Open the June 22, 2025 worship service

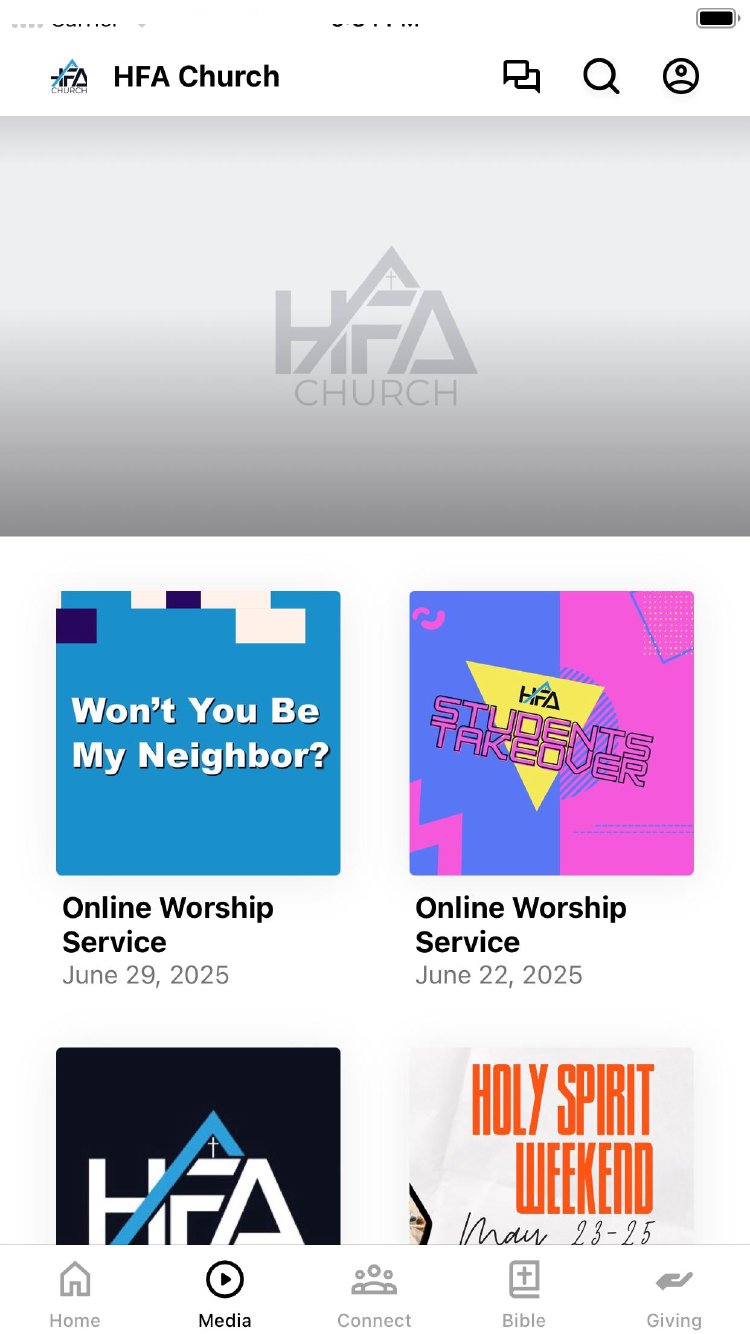[x=551, y=733]
